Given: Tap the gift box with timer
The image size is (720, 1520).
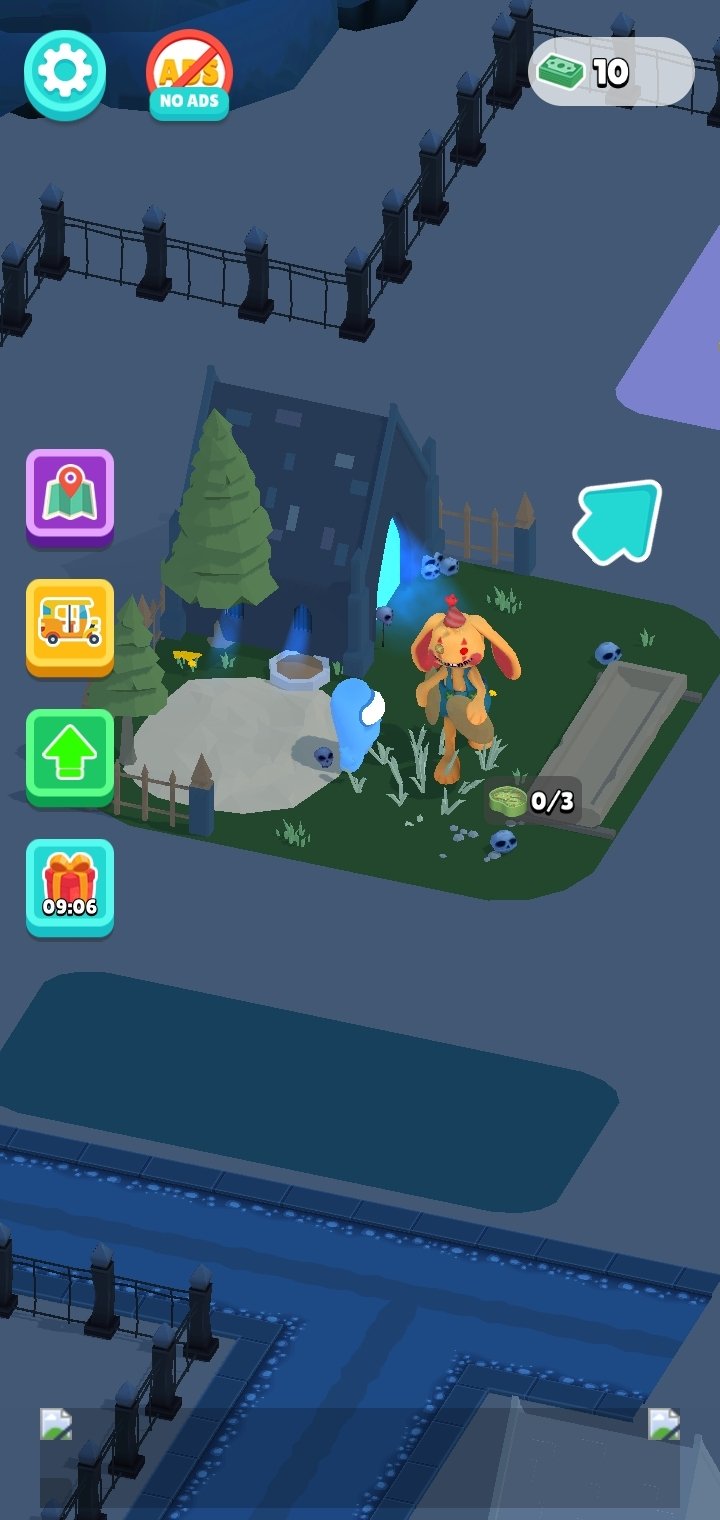Looking at the screenshot, I should (x=70, y=887).
